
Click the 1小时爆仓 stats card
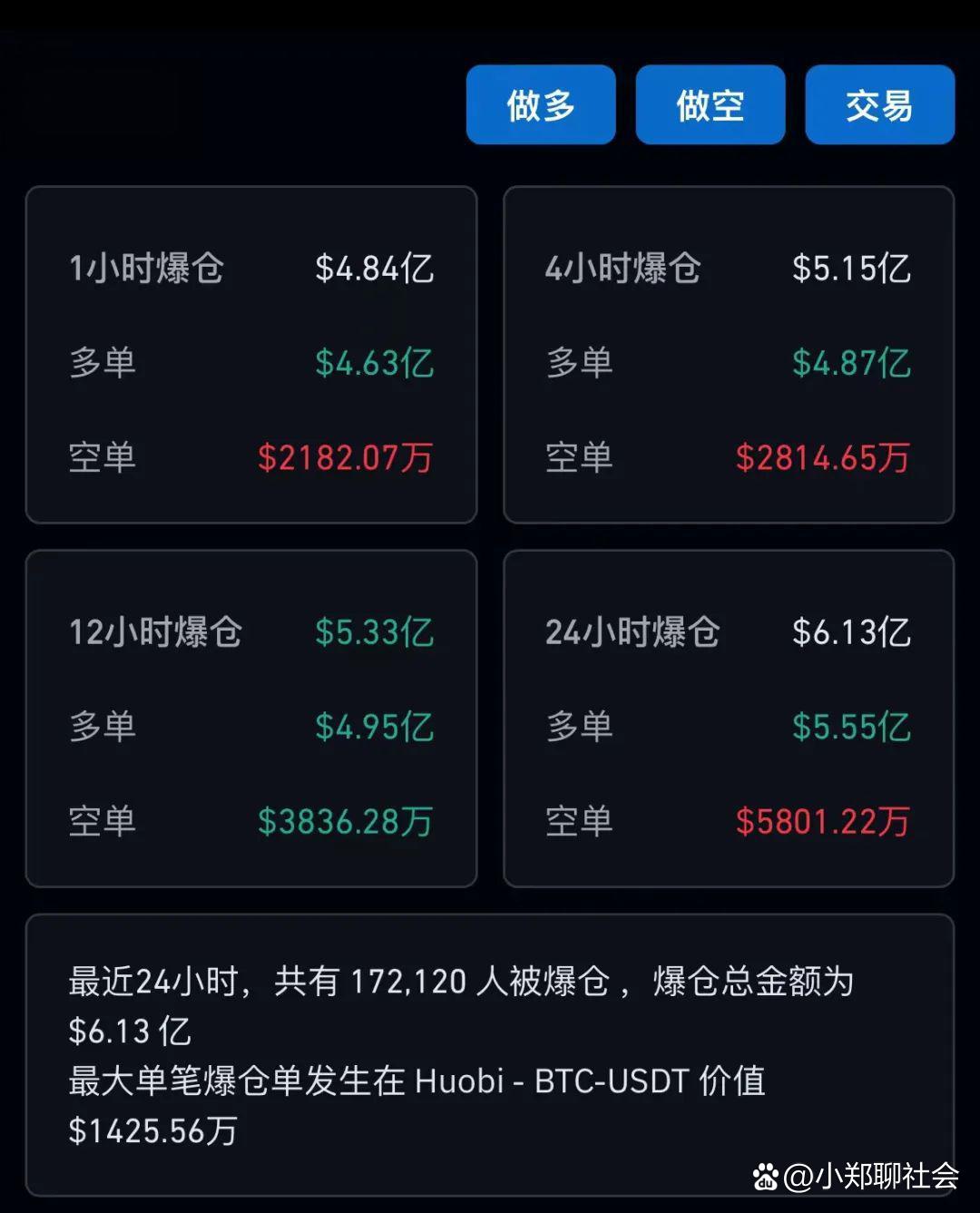click(251, 354)
